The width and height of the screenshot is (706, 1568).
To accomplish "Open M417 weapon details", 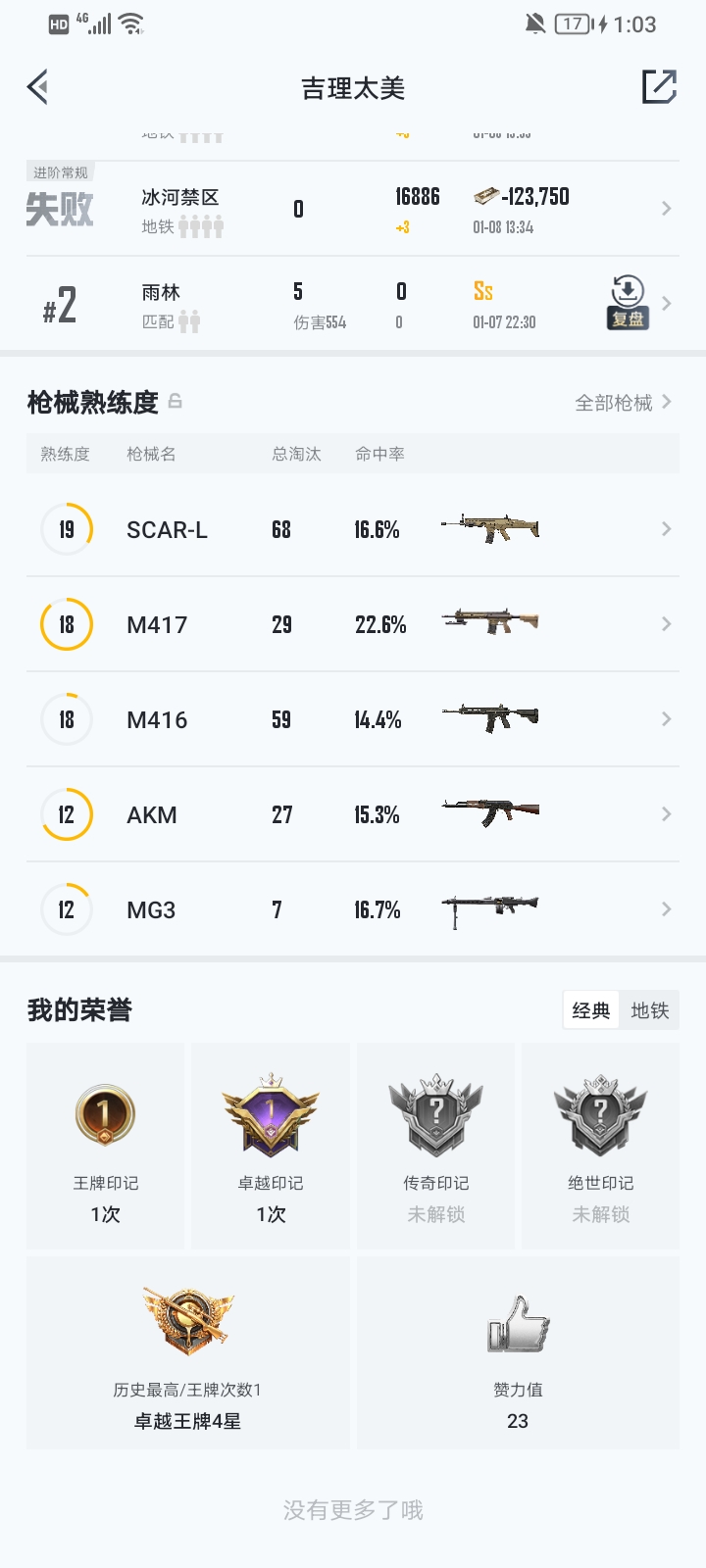I will coord(353,624).
